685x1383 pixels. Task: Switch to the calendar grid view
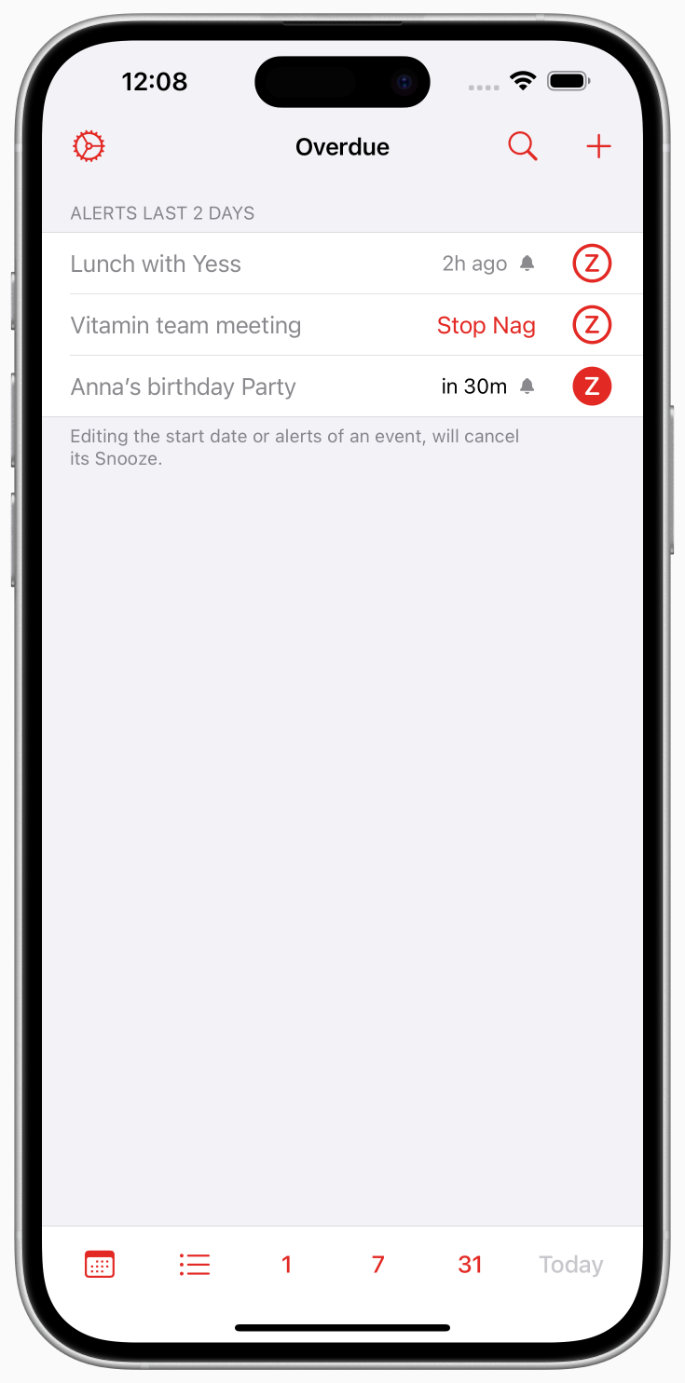pos(100,1264)
